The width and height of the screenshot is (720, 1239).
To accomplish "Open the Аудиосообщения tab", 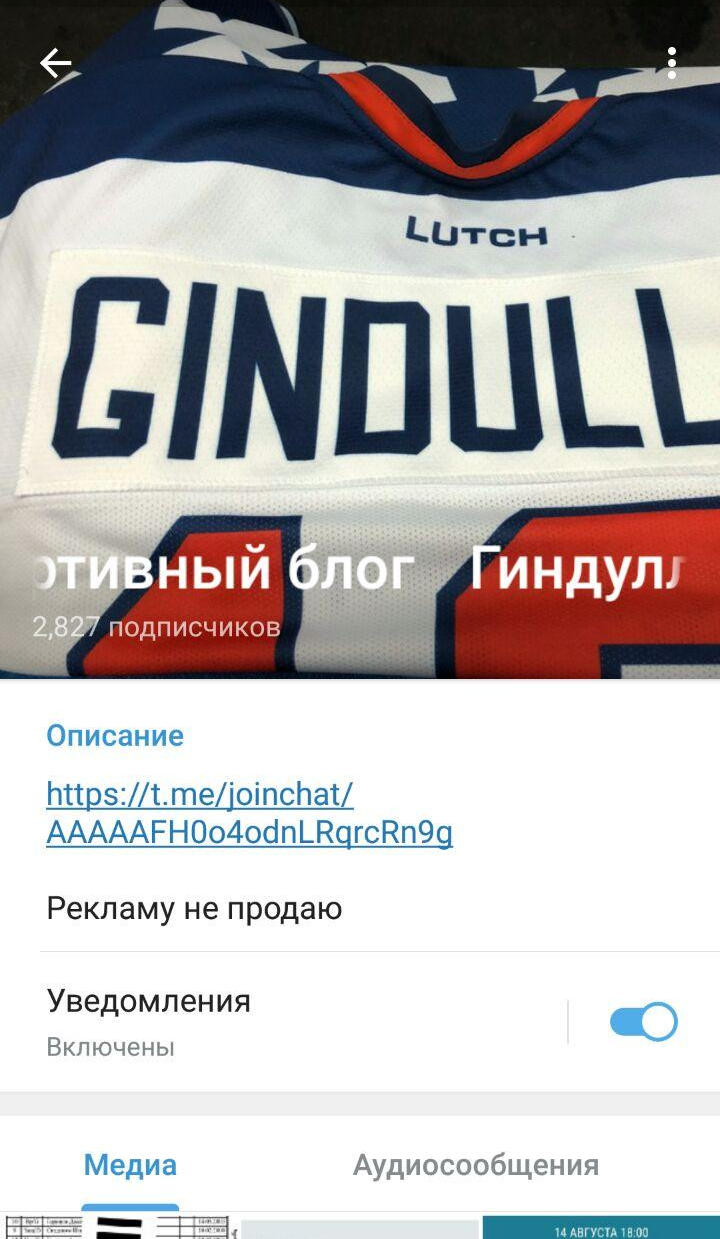I will 475,1164.
